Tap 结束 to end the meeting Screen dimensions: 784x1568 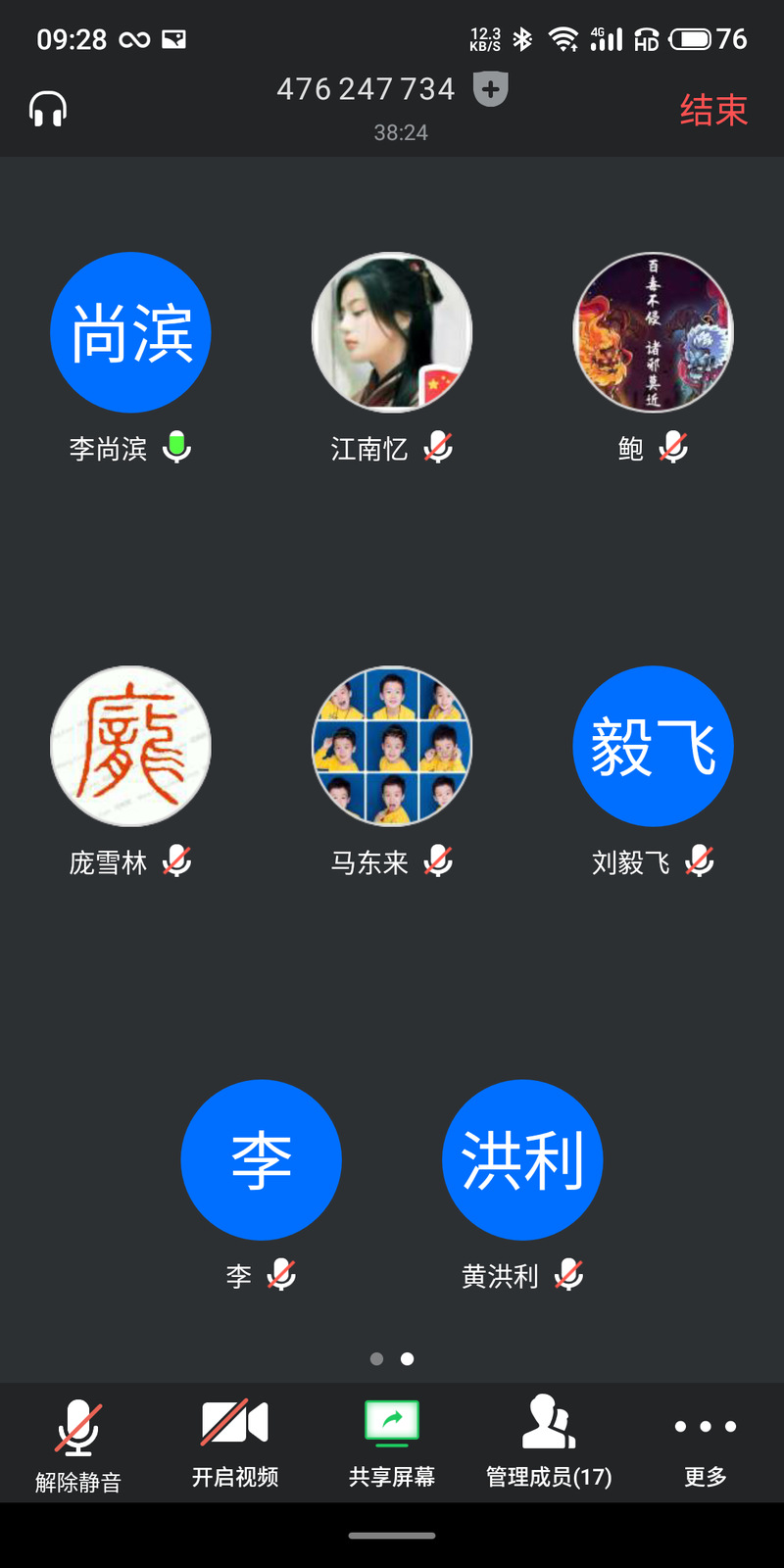coord(713,110)
